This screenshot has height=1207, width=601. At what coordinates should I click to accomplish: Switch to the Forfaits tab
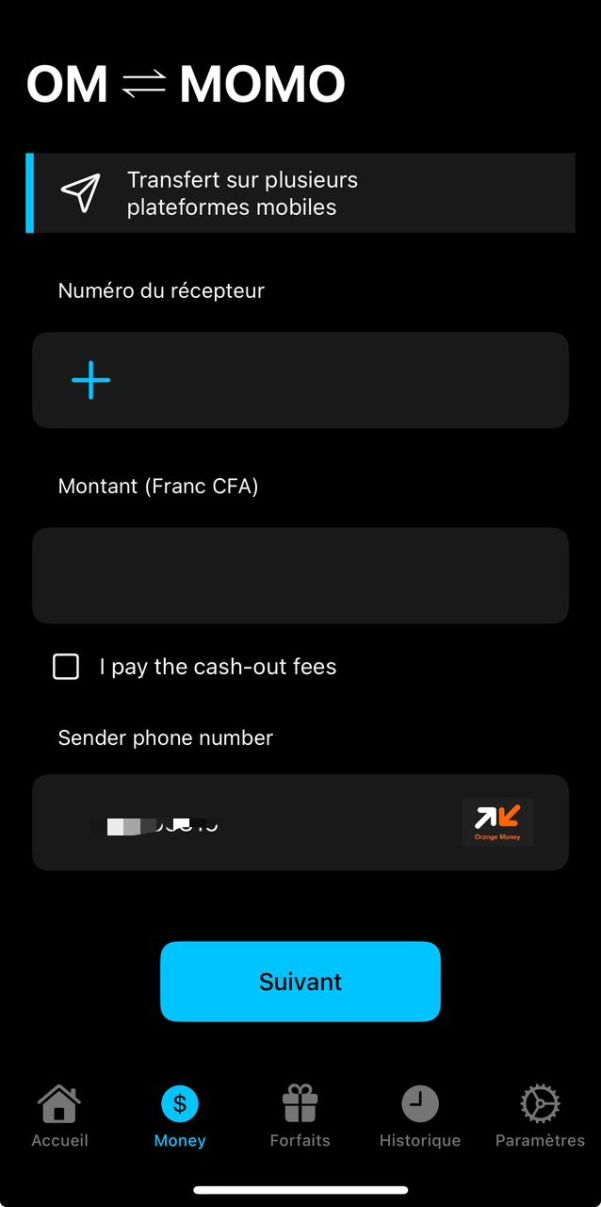point(300,1116)
